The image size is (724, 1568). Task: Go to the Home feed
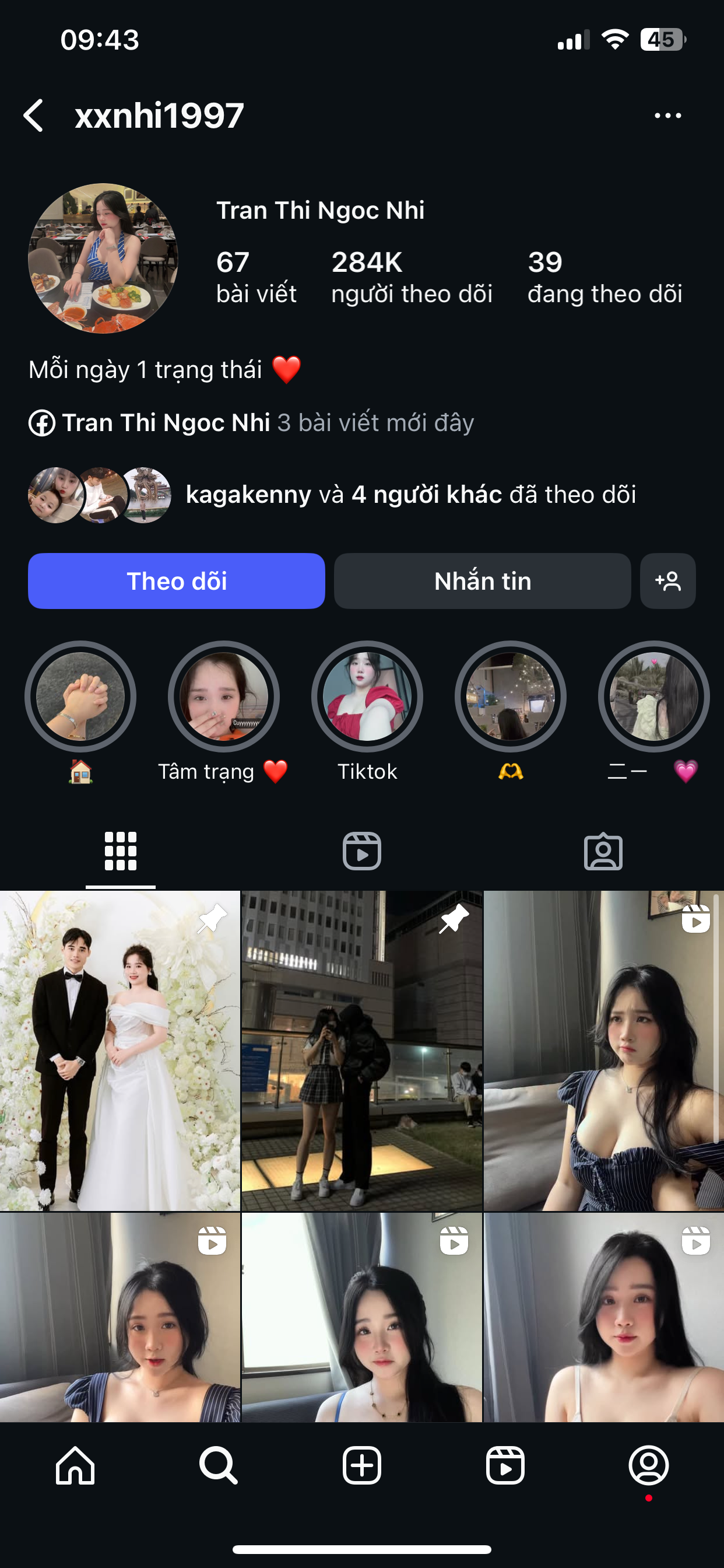(75, 1466)
